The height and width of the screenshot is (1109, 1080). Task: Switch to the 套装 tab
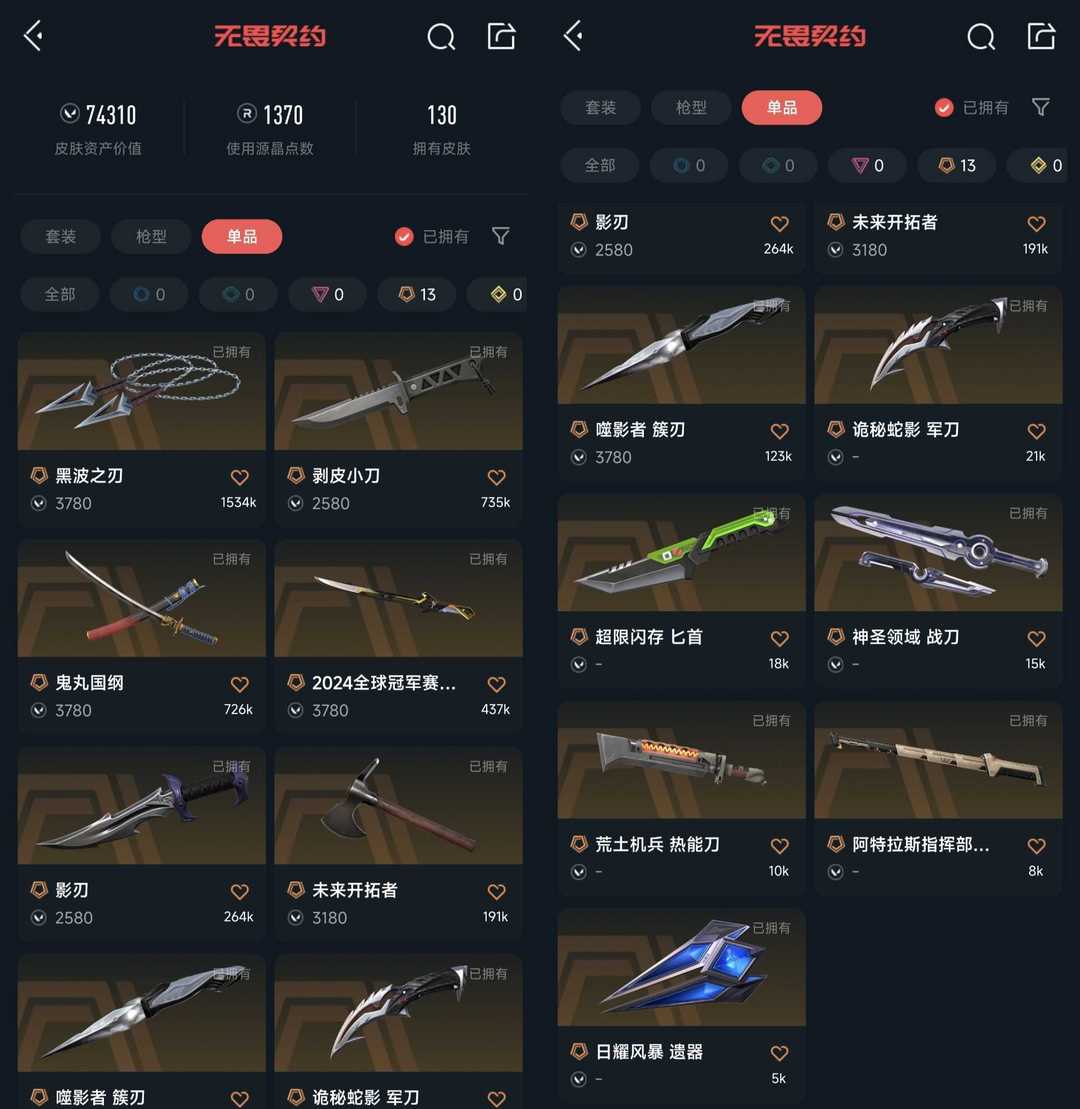[x=60, y=237]
